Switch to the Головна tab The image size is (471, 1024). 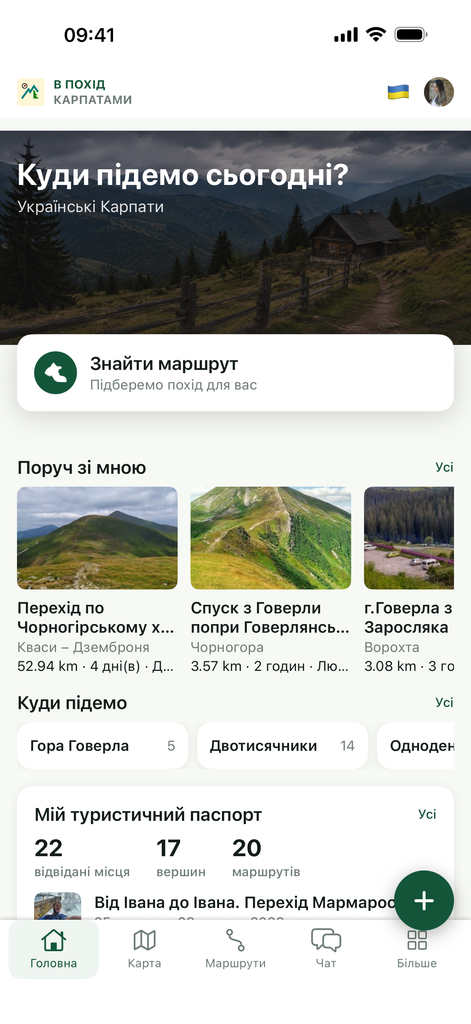pyautogui.click(x=54, y=950)
